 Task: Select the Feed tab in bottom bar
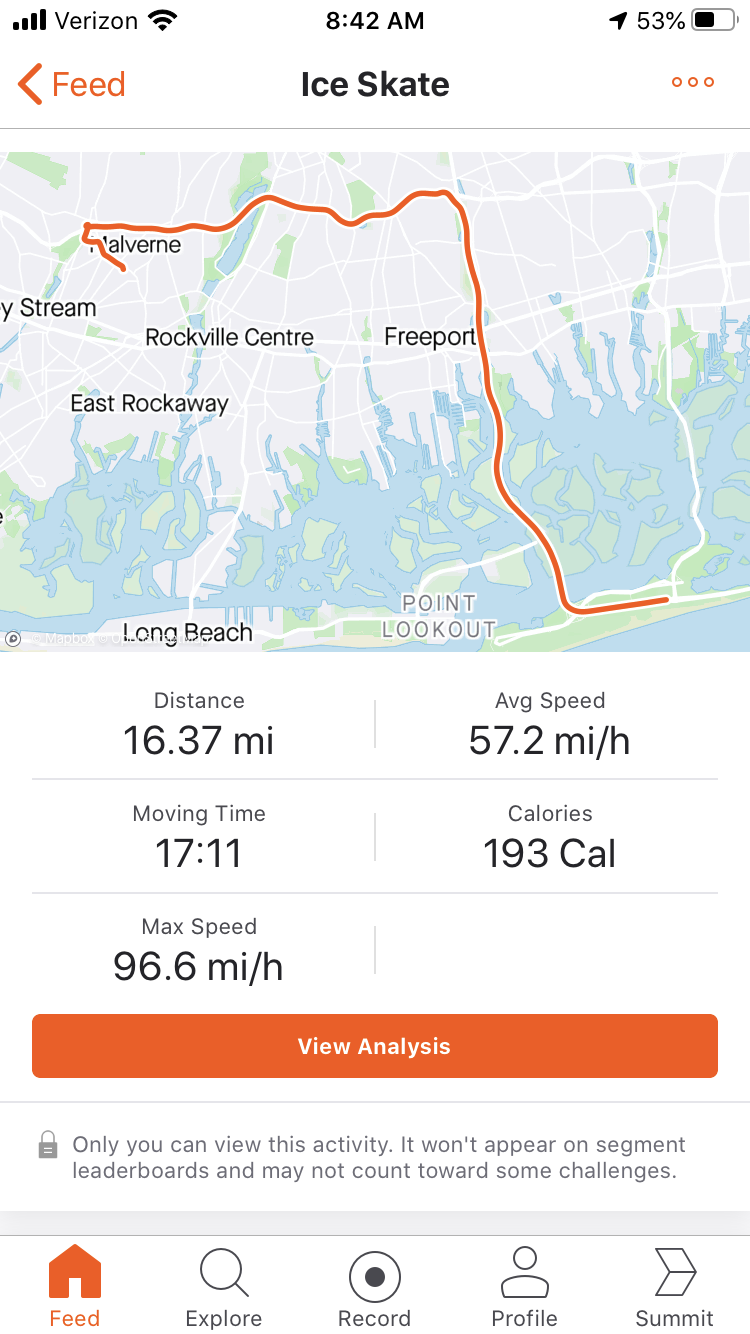(x=75, y=1288)
